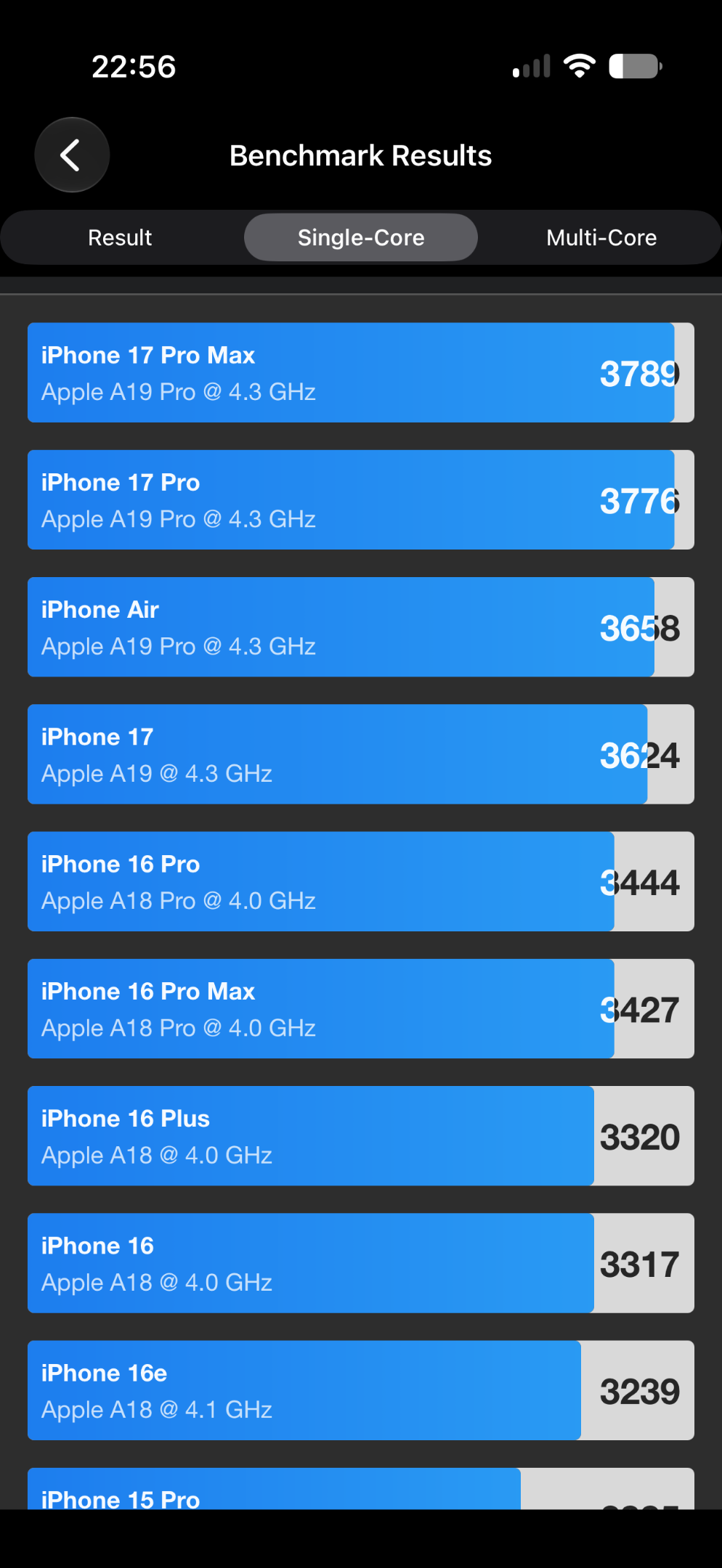Select the Single-Core tab
Image resolution: width=722 pixels, height=1568 pixels.
(x=361, y=237)
